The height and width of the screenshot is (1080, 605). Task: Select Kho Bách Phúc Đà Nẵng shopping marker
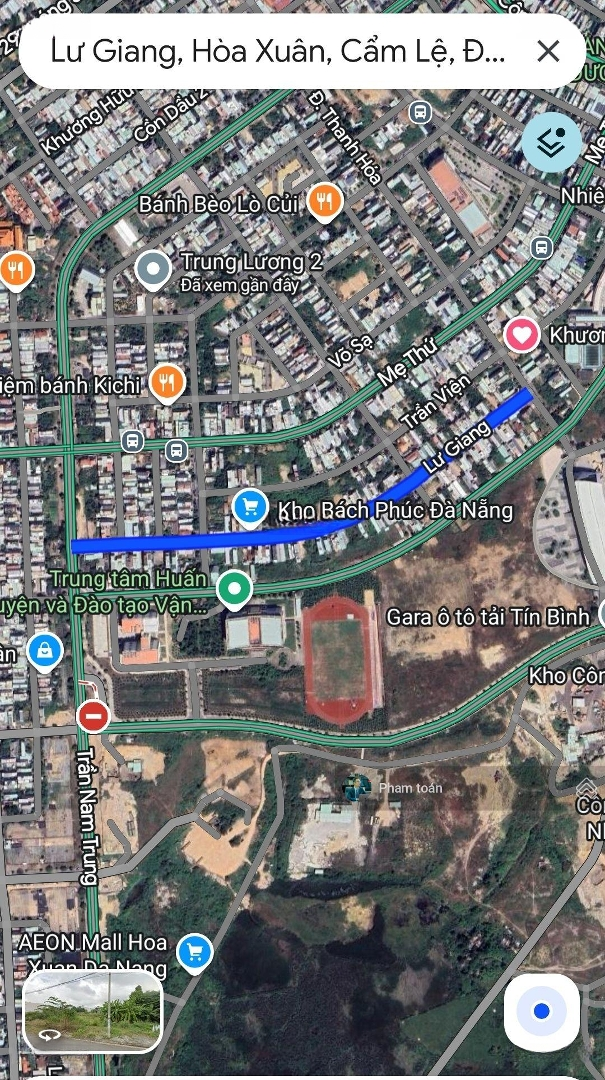click(x=249, y=509)
